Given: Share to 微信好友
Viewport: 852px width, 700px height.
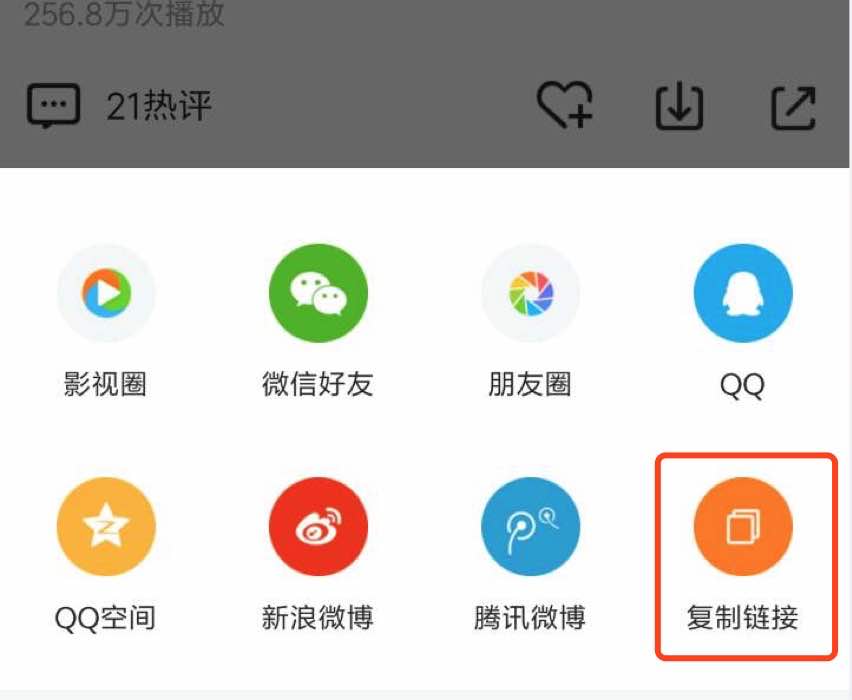Looking at the screenshot, I should [318, 294].
